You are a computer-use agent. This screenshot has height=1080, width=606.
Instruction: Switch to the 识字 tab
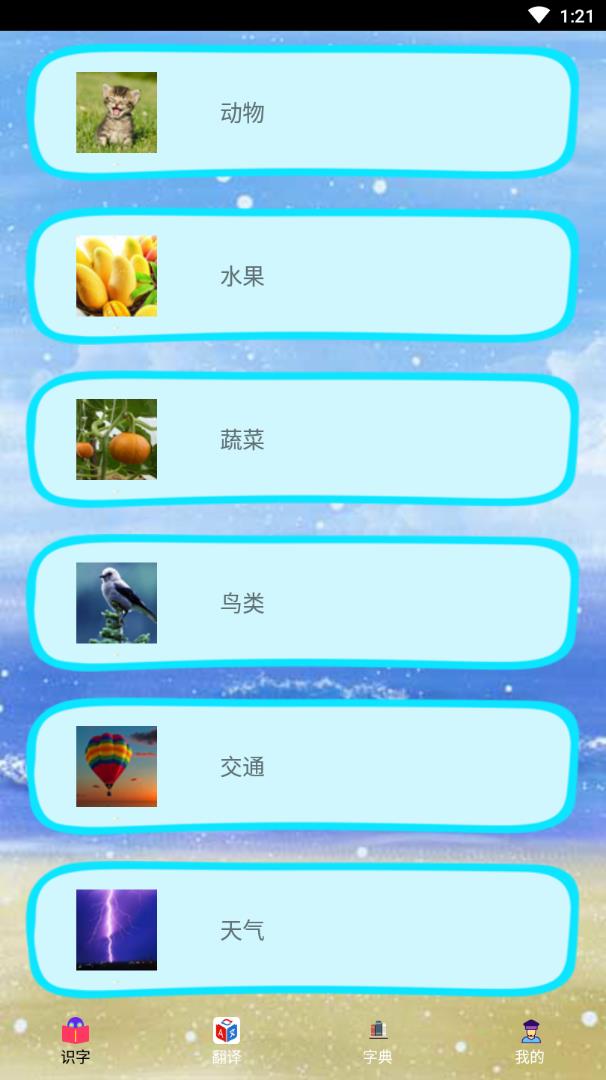(76, 1041)
